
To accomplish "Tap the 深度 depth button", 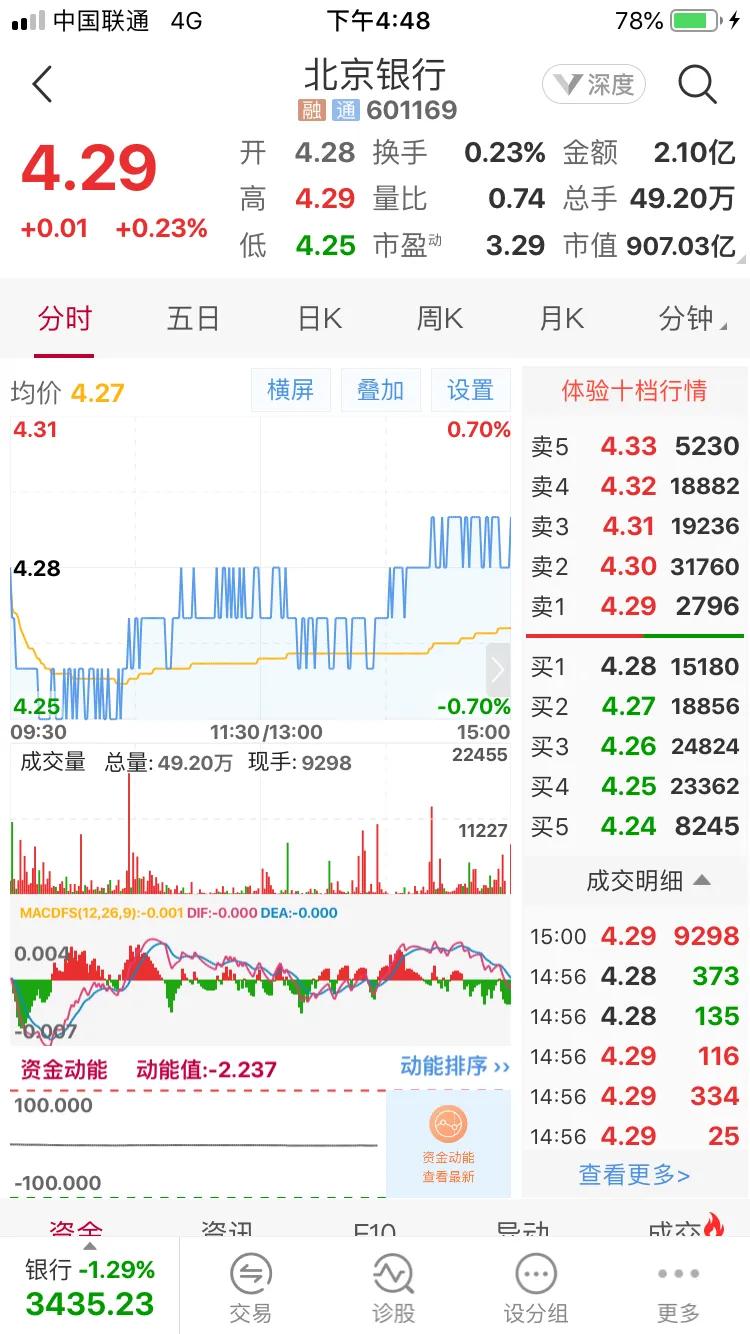I will tap(594, 85).
